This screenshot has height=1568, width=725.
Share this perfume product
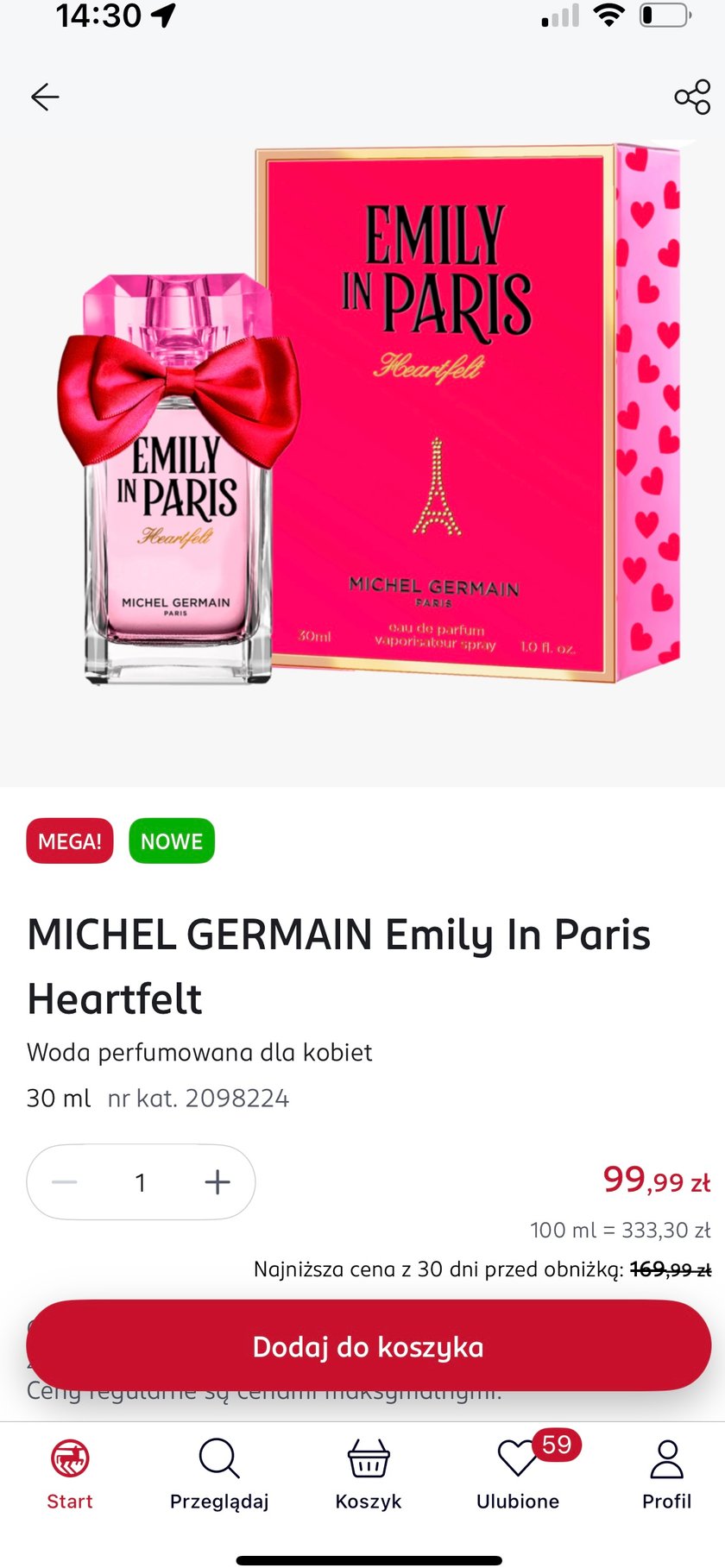pos(691,97)
